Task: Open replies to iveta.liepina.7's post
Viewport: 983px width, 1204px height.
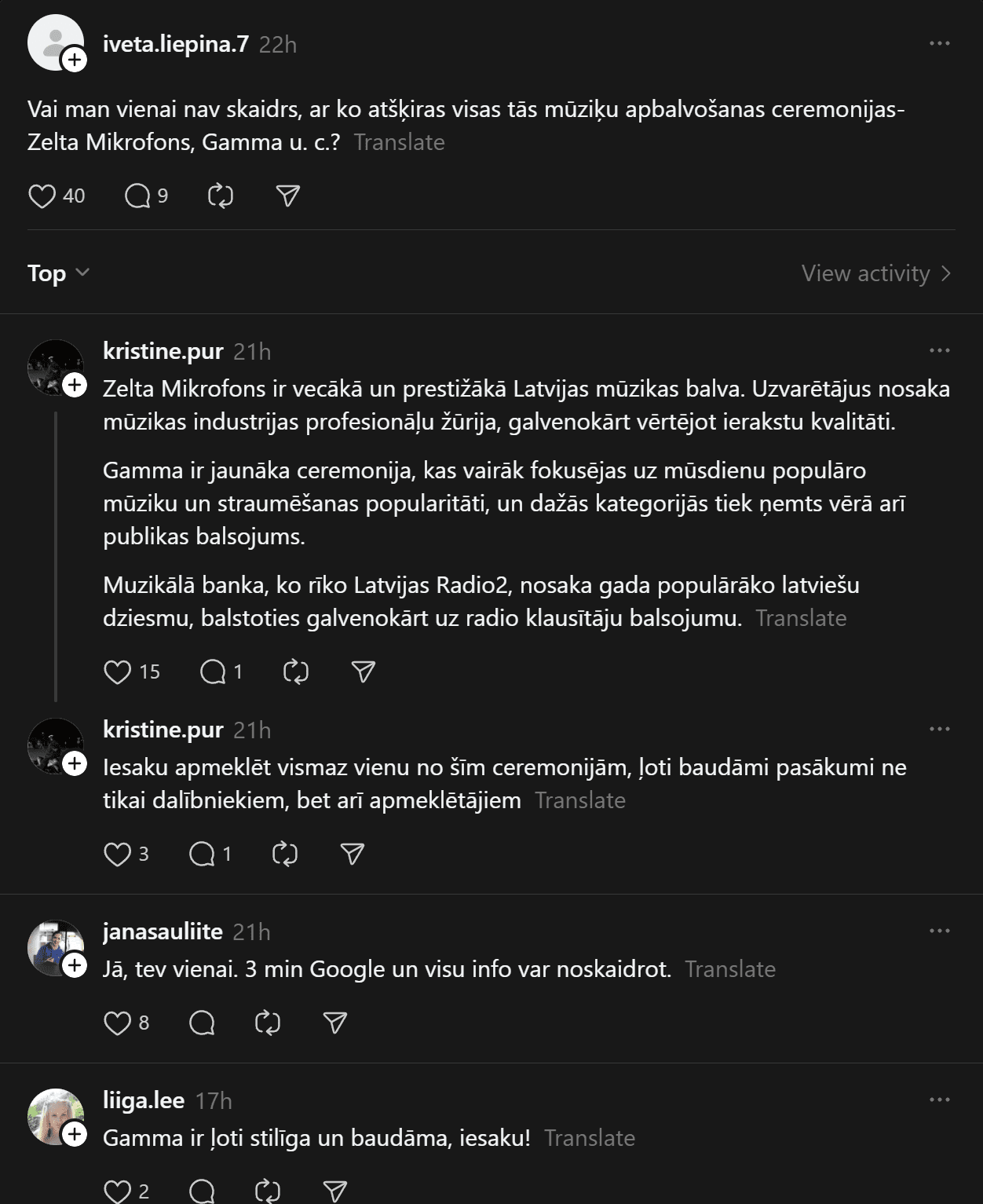Action: point(137,196)
